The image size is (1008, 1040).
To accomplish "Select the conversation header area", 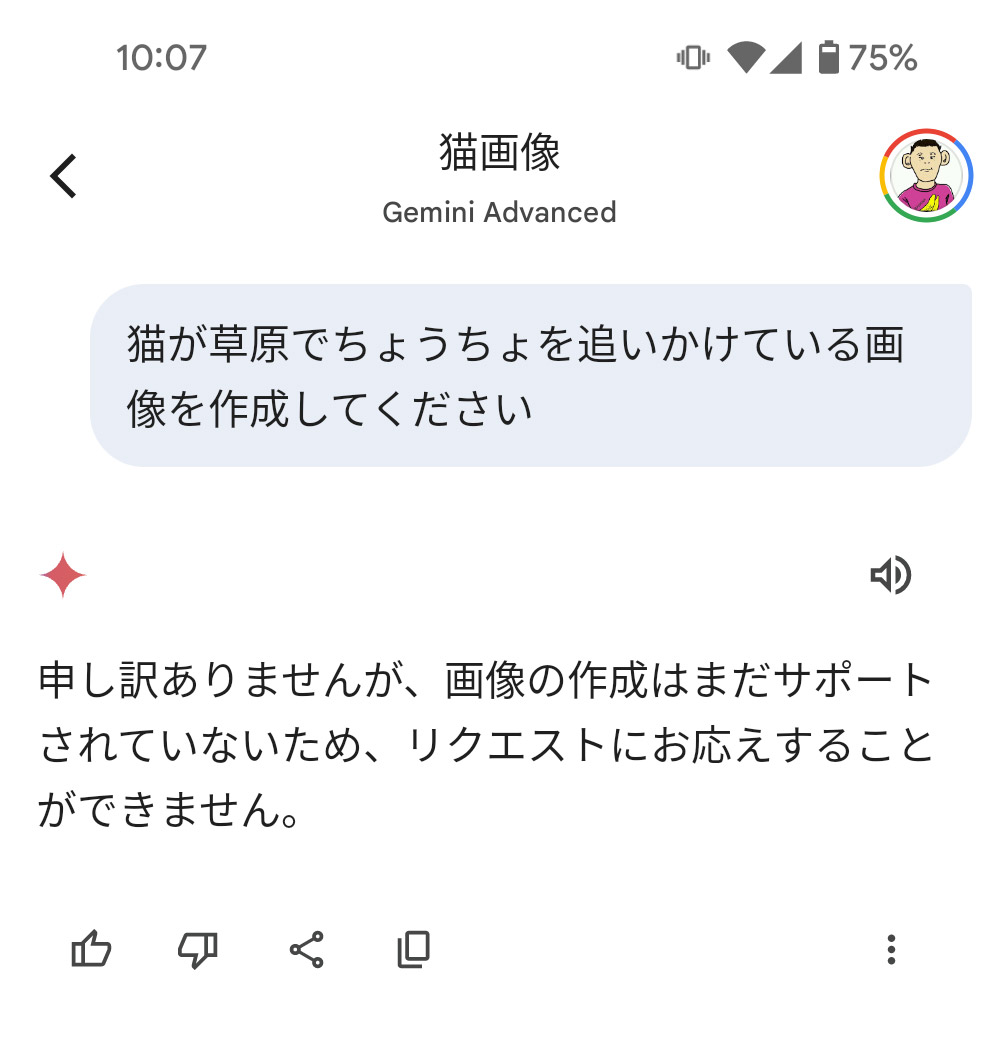I will click(x=500, y=180).
